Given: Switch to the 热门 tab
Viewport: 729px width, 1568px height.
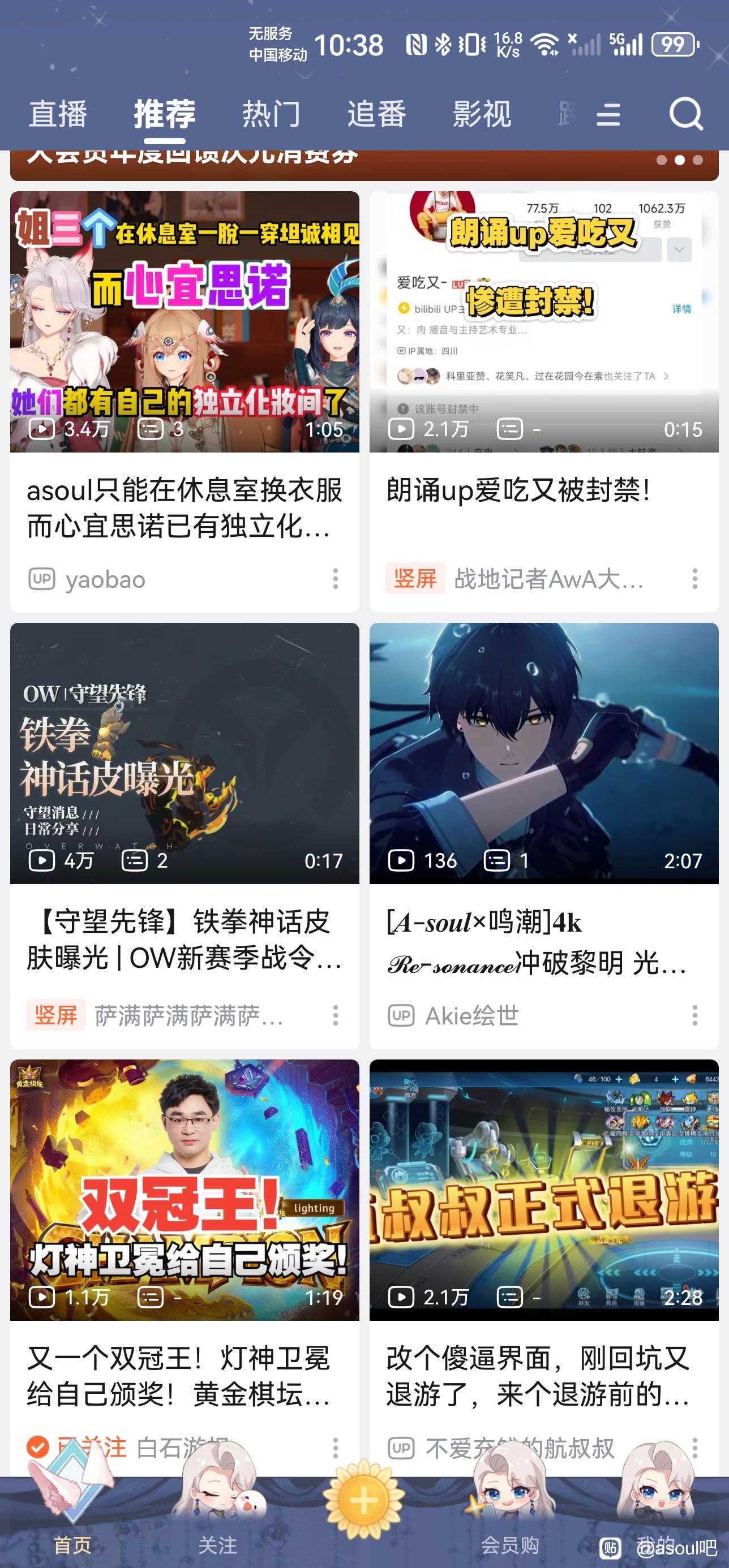Looking at the screenshot, I should pos(271,114).
